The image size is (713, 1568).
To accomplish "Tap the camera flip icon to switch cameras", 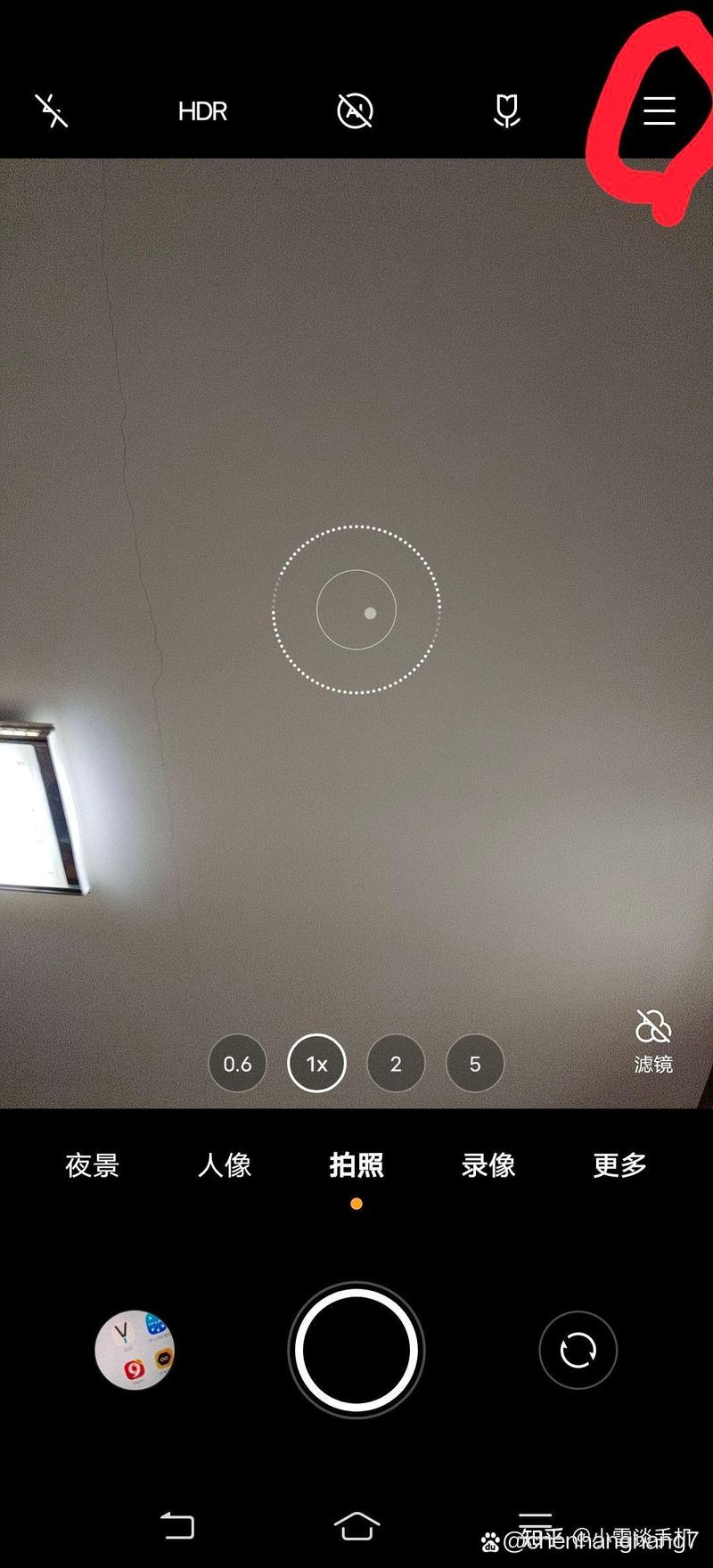I will click(578, 1350).
